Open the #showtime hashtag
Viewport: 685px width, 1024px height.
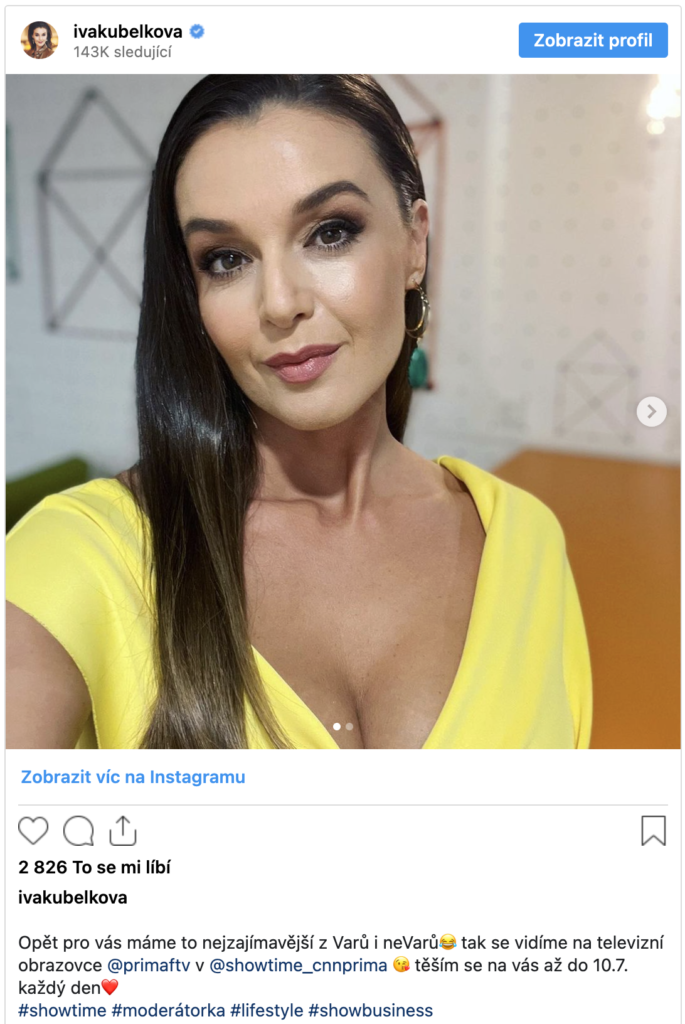(61, 1010)
